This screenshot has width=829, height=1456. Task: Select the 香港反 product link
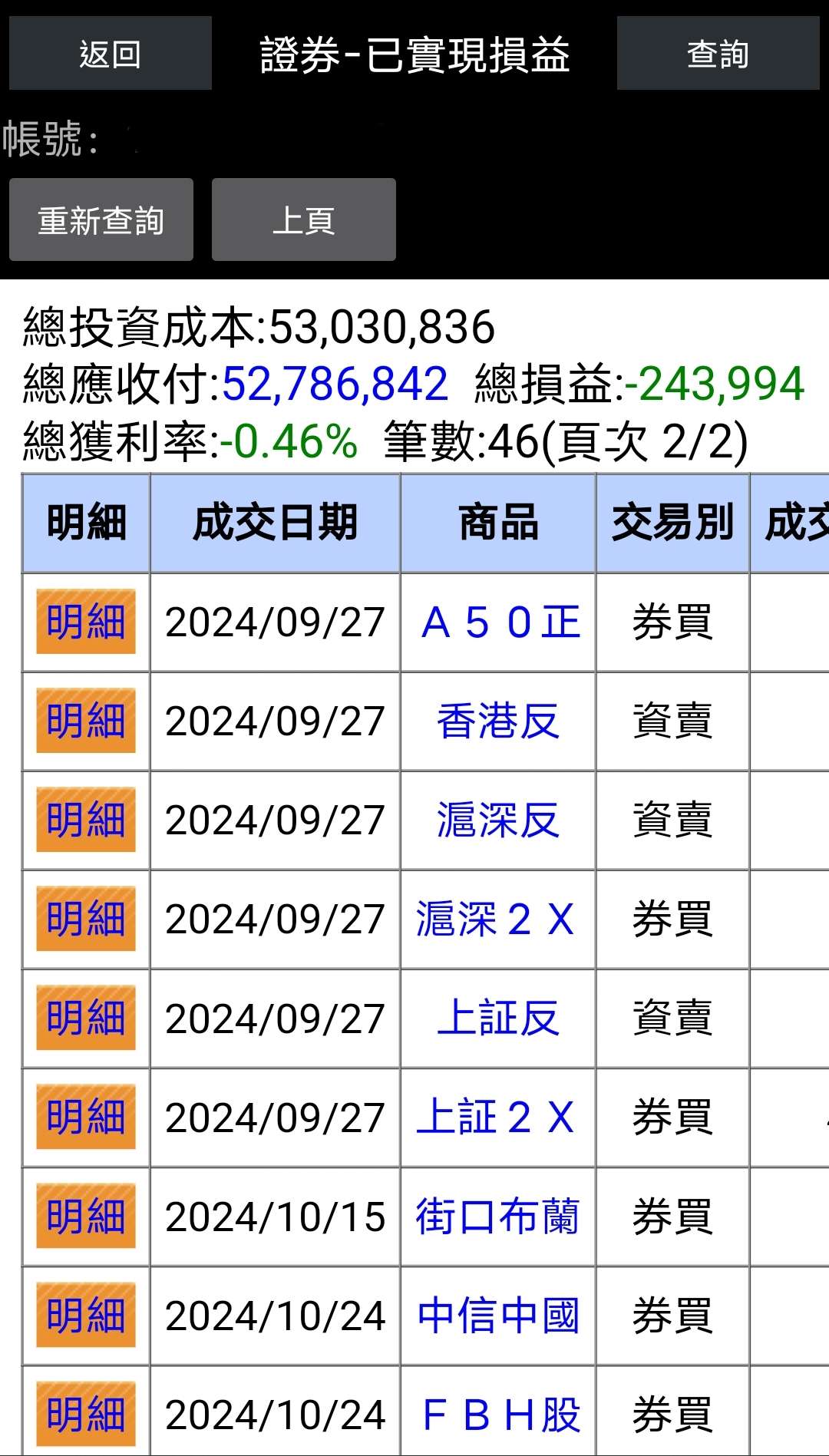click(498, 721)
